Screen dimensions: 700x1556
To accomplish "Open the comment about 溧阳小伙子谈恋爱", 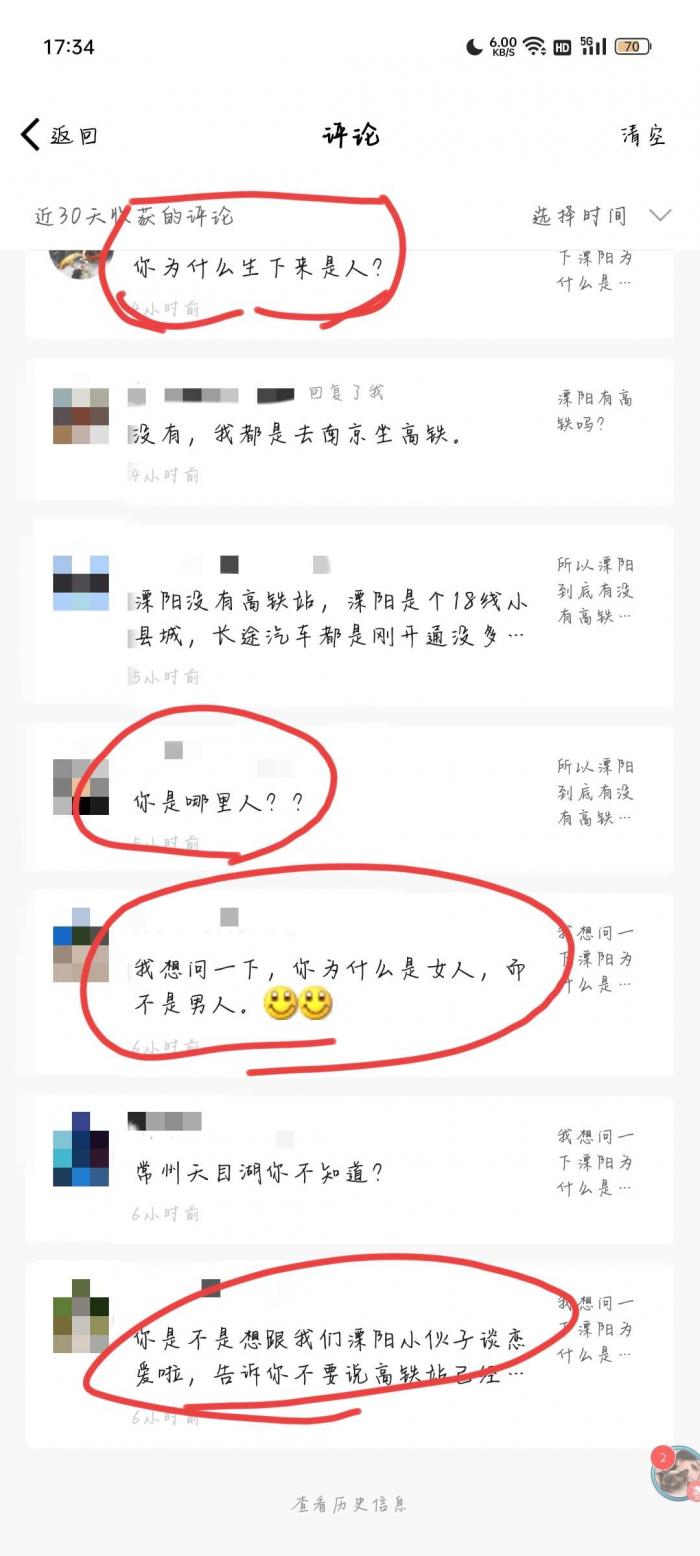I will pos(330,1357).
